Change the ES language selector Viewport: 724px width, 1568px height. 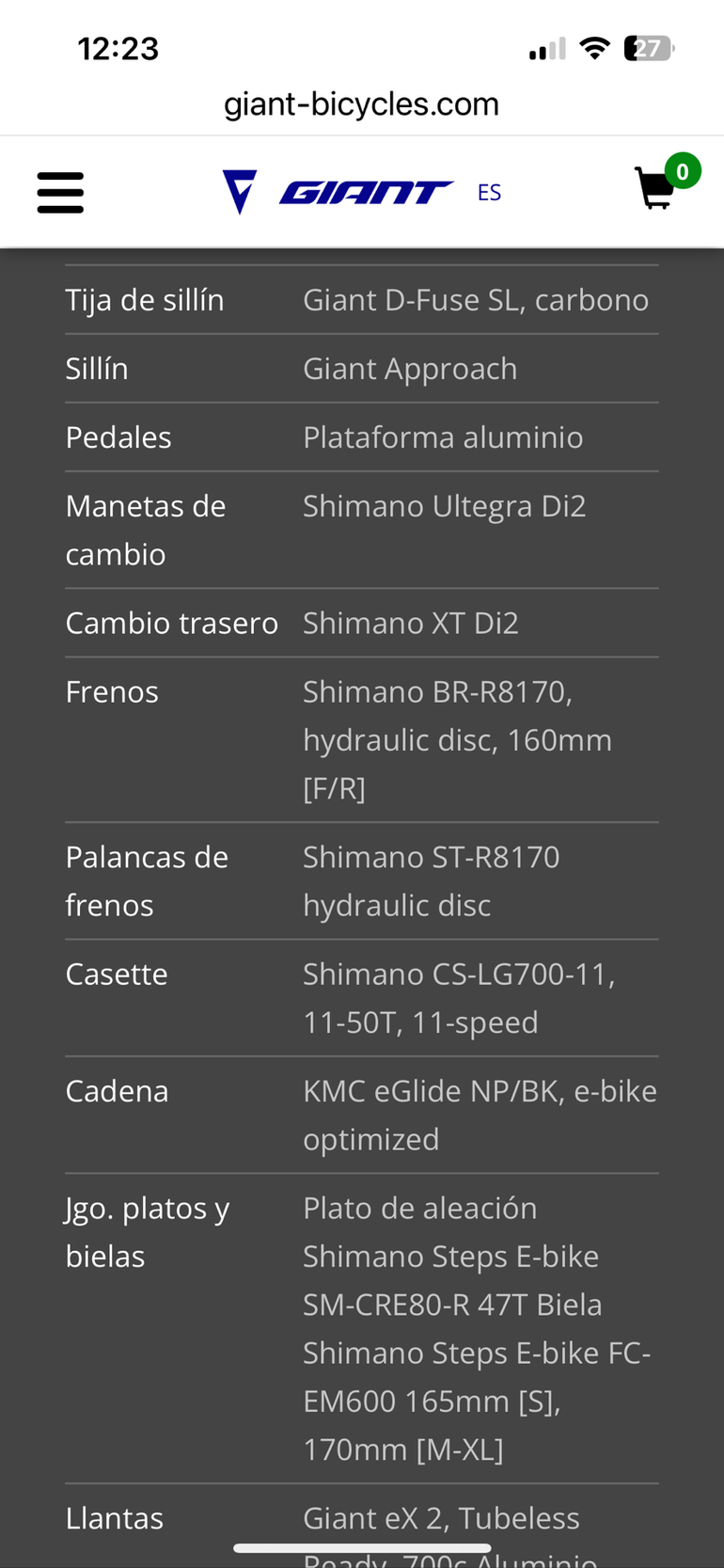click(489, 193)
